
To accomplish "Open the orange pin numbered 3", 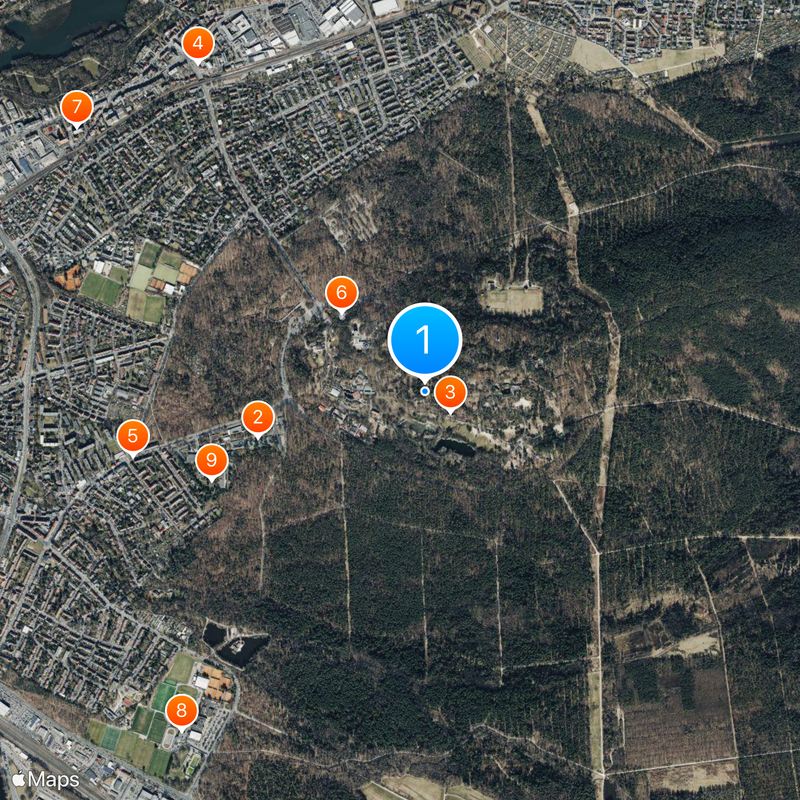I will (451, 392).
